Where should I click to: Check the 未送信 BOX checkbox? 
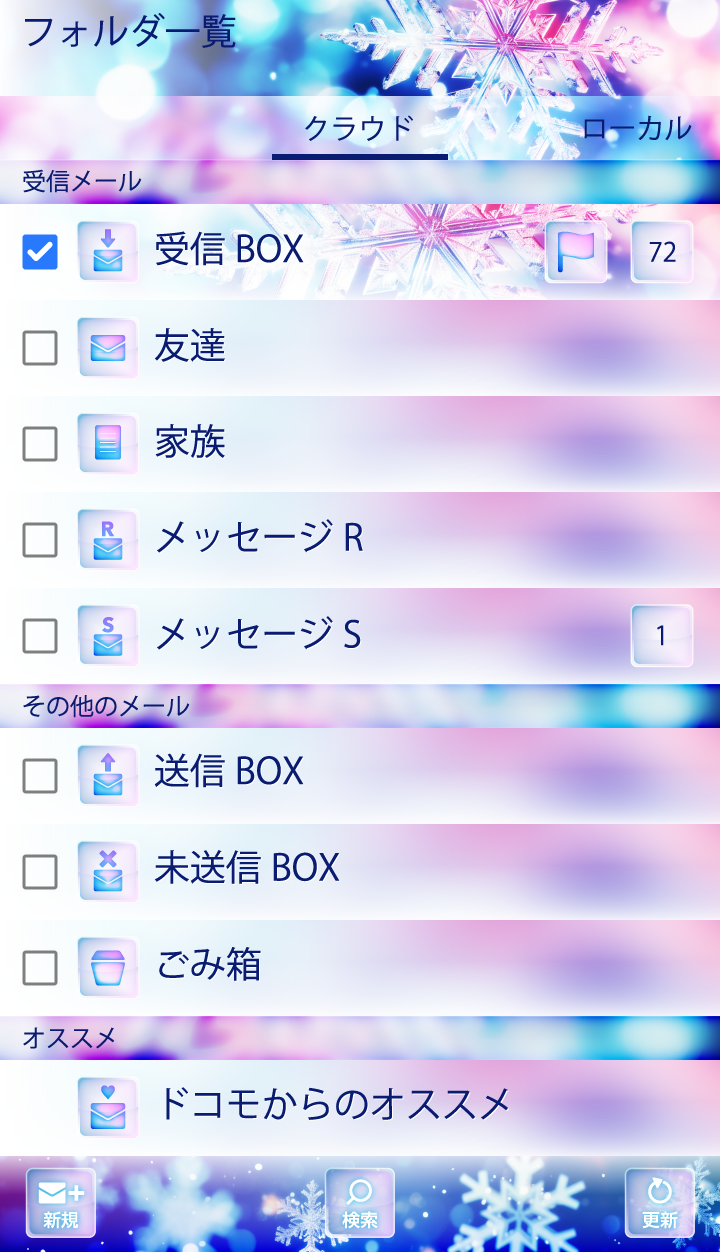coord(40,872)
